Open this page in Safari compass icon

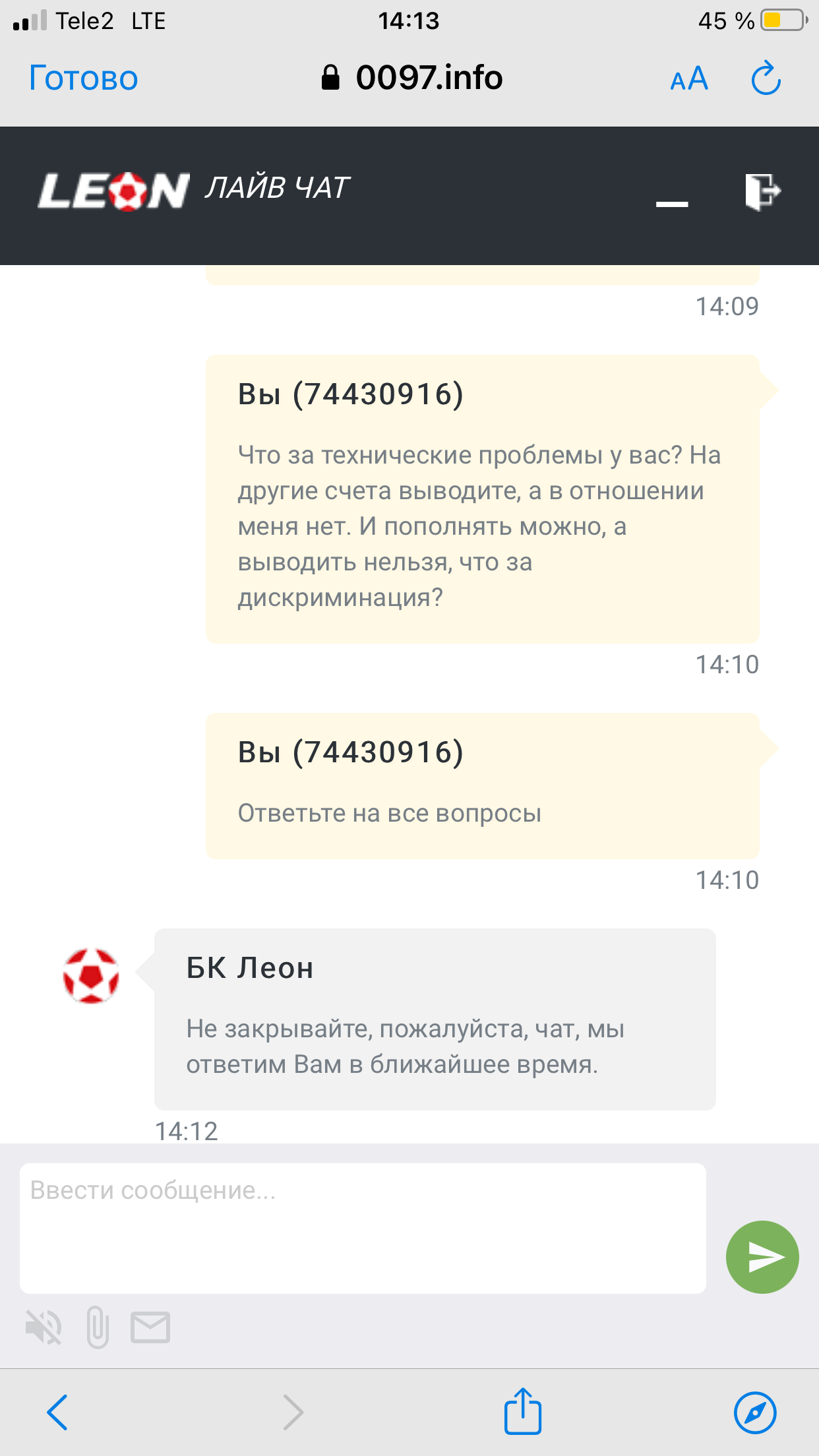click(755, 1412)
